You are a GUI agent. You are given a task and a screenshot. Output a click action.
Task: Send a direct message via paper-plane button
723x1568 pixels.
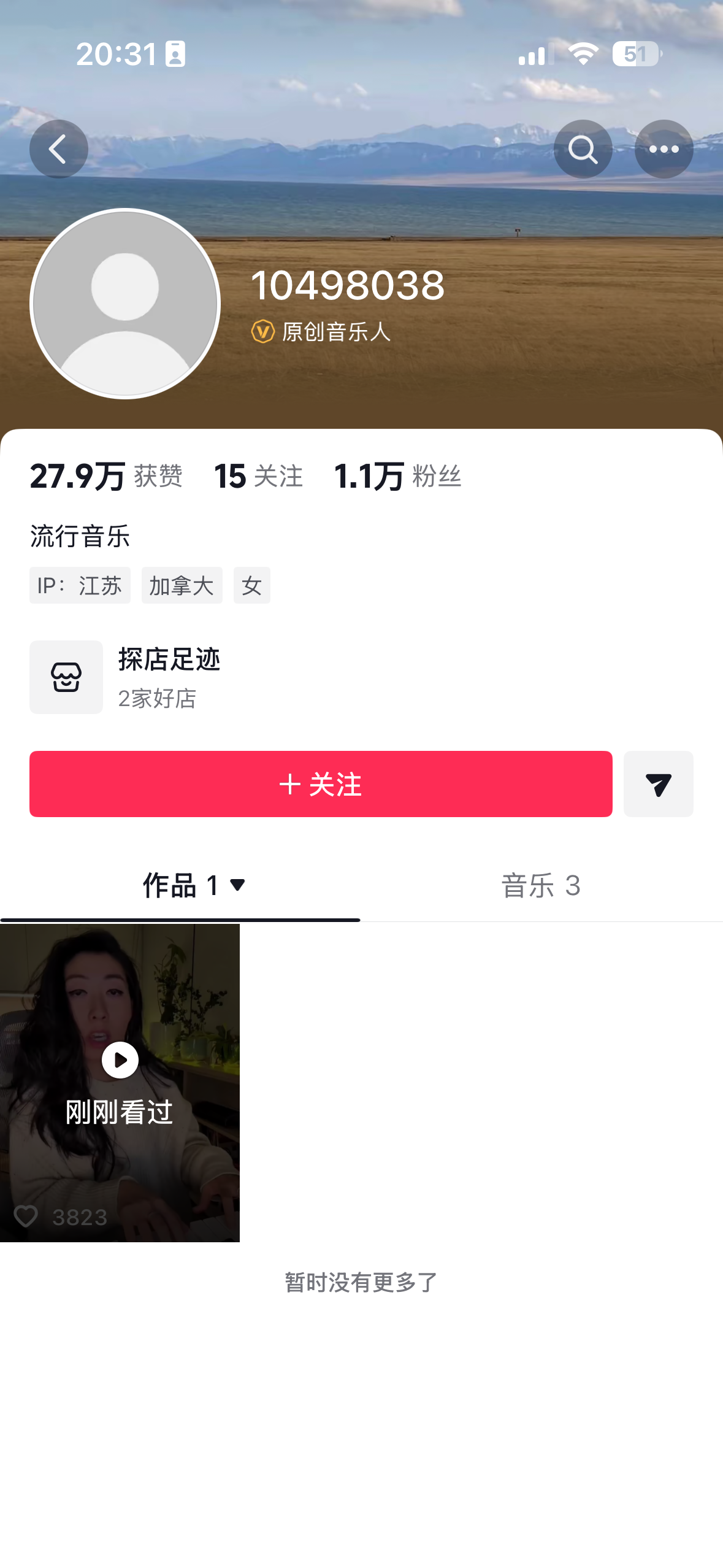point(658,784)
